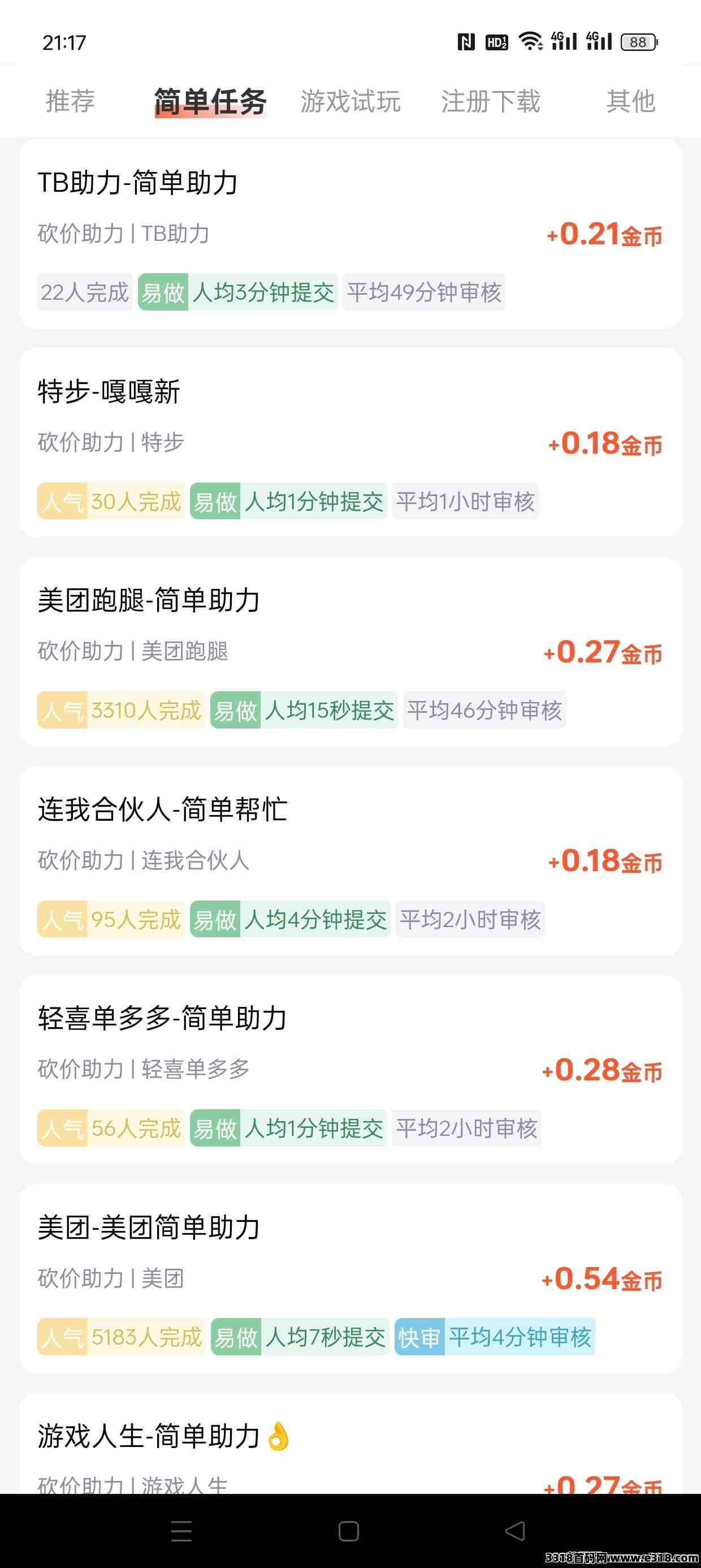The width and height of the screenshot is (701, 1568).
Task: View the 美团跑腿-简单助力 task
Action: click(x=350, y=651)
